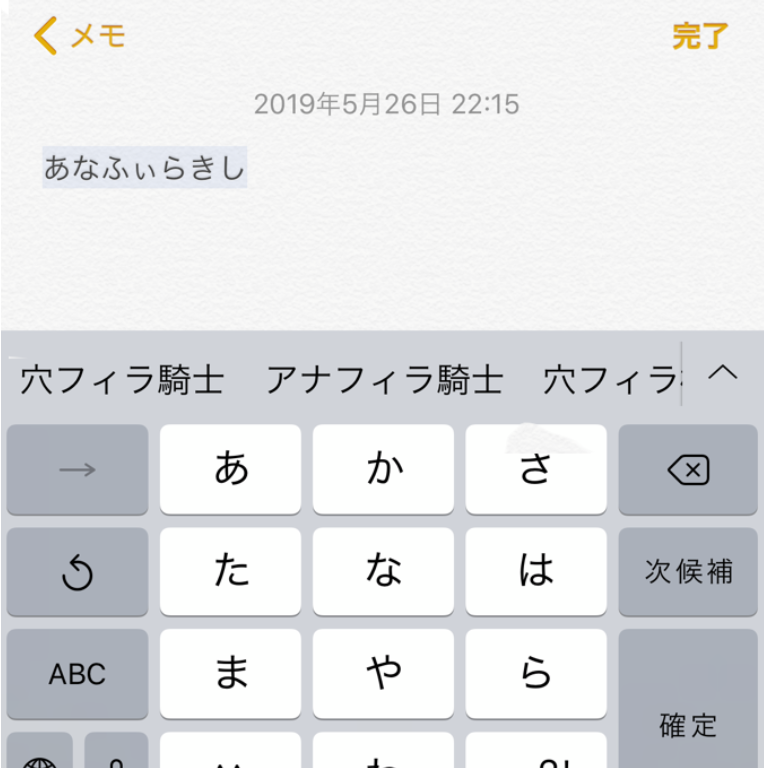Tap the ま key
Image resolution: width=768 pixels, height=768 pixels.
[231, 674]
